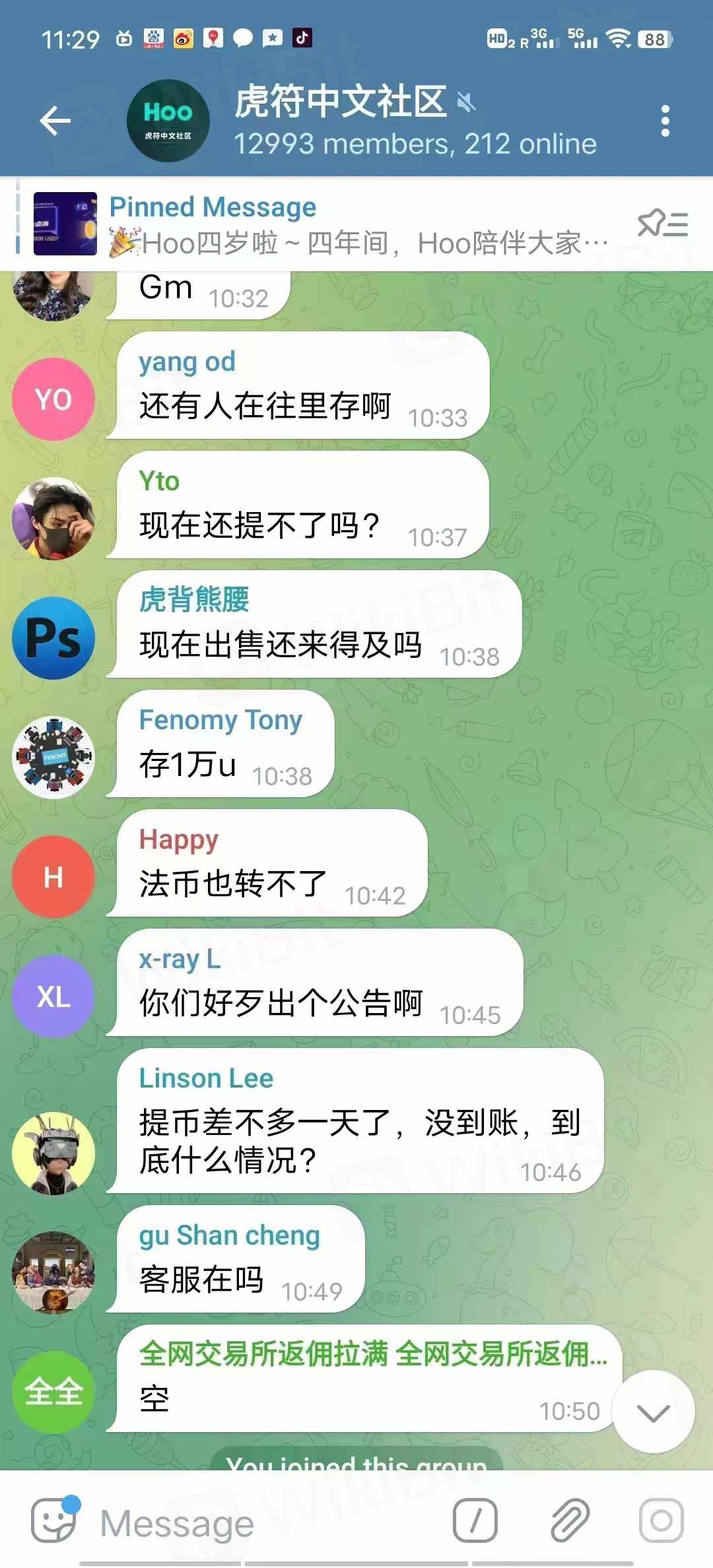Open the three-dot overflow menu
Screen dimensions: 713x1568
tap(665, 121)
